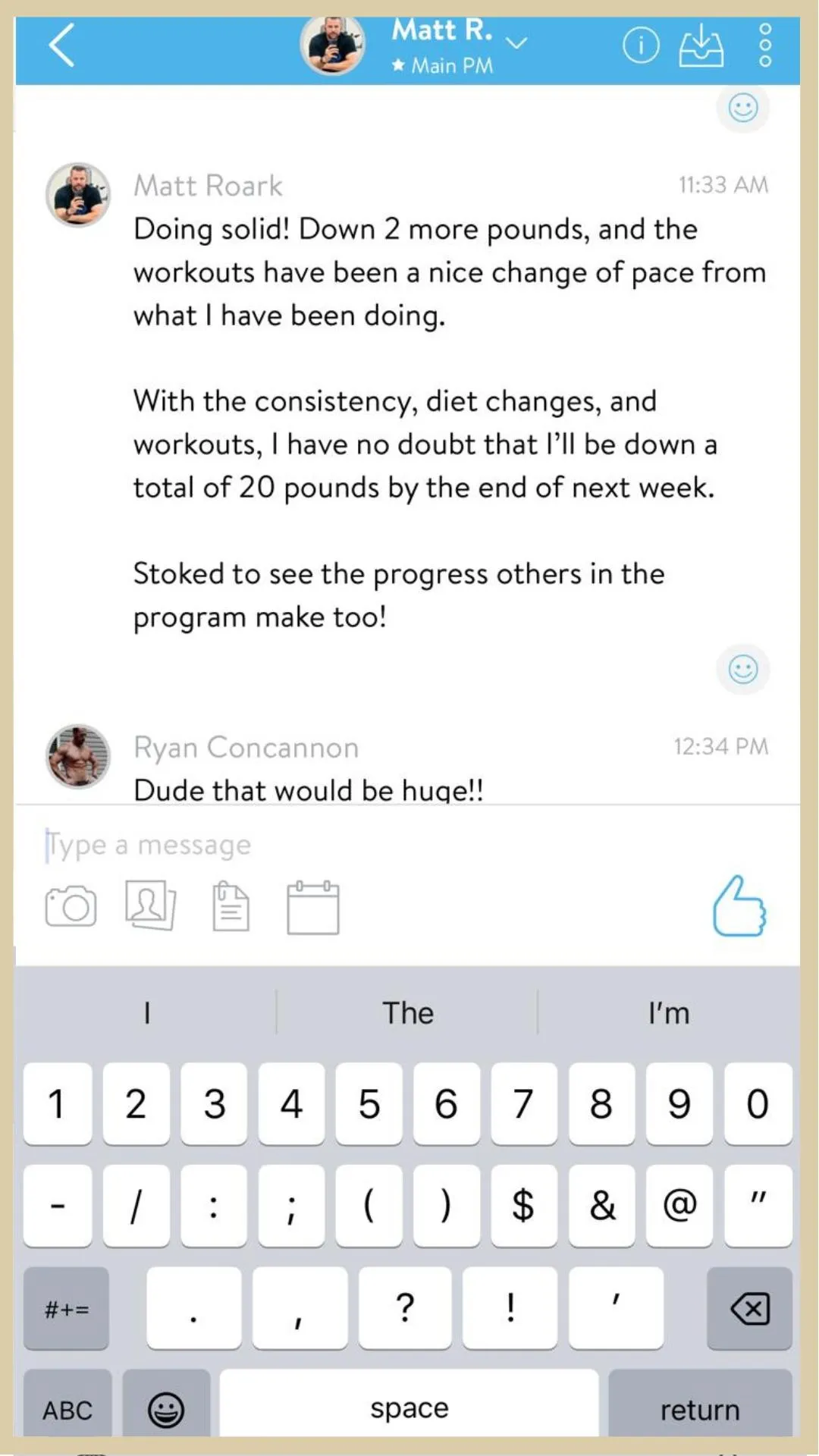Viewport: 819px width, 1456px height.
Task: Choose the keyboard suggestion "The"
Action: 408,1013
